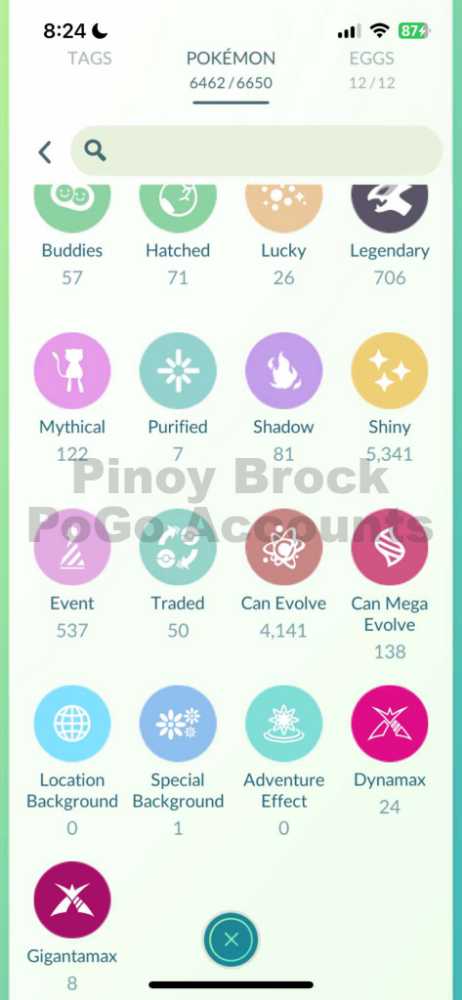Close the menu with the X button

231,939
